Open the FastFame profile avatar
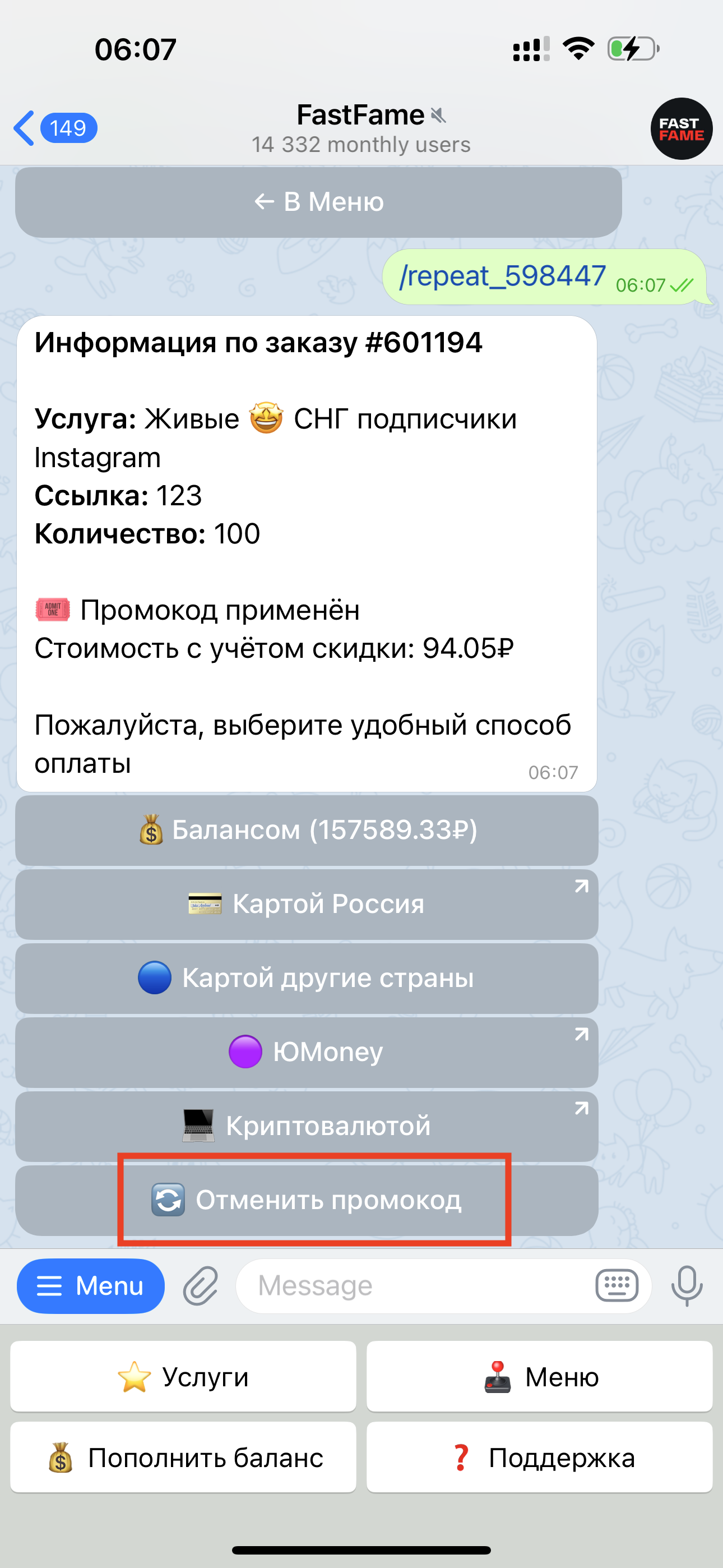 [681, 129]
